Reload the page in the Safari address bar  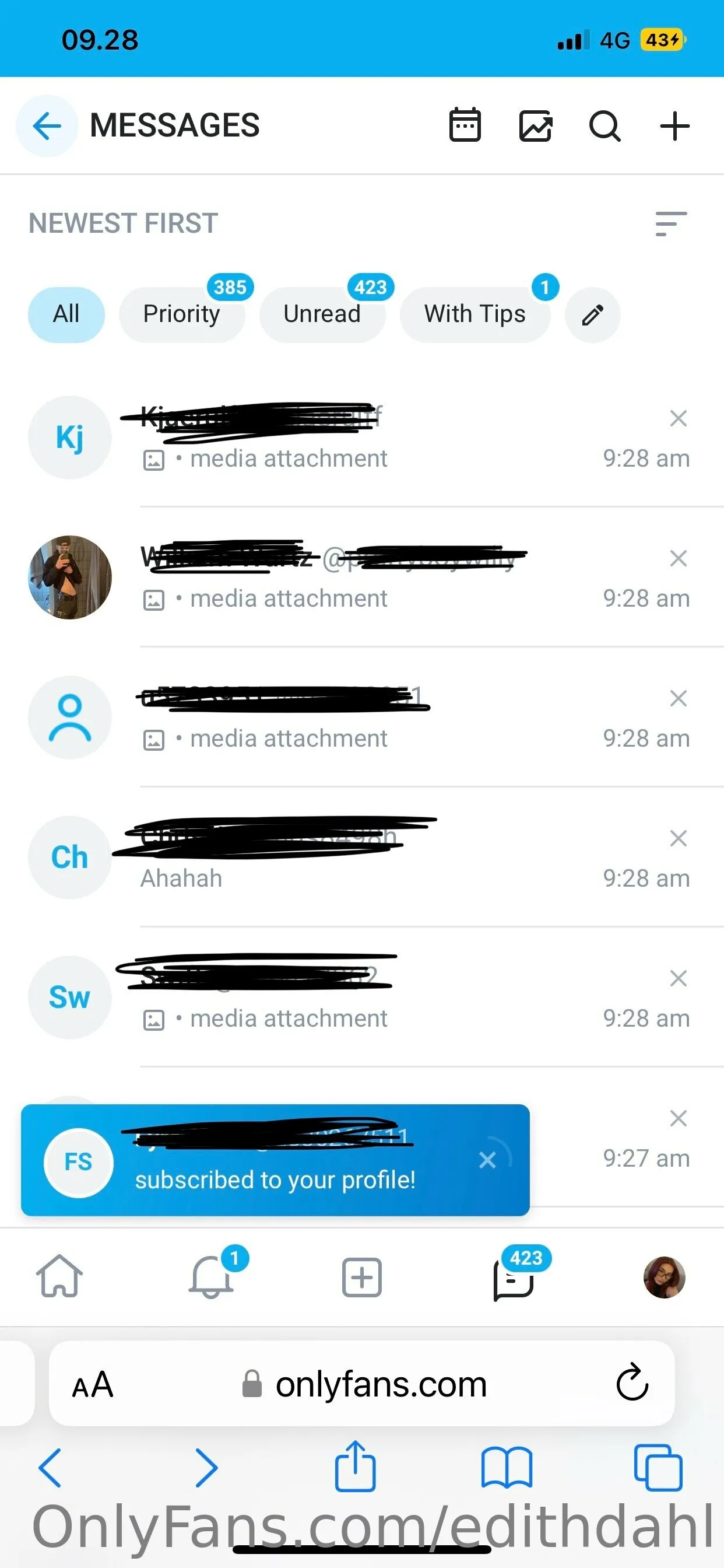(632, 1383)
